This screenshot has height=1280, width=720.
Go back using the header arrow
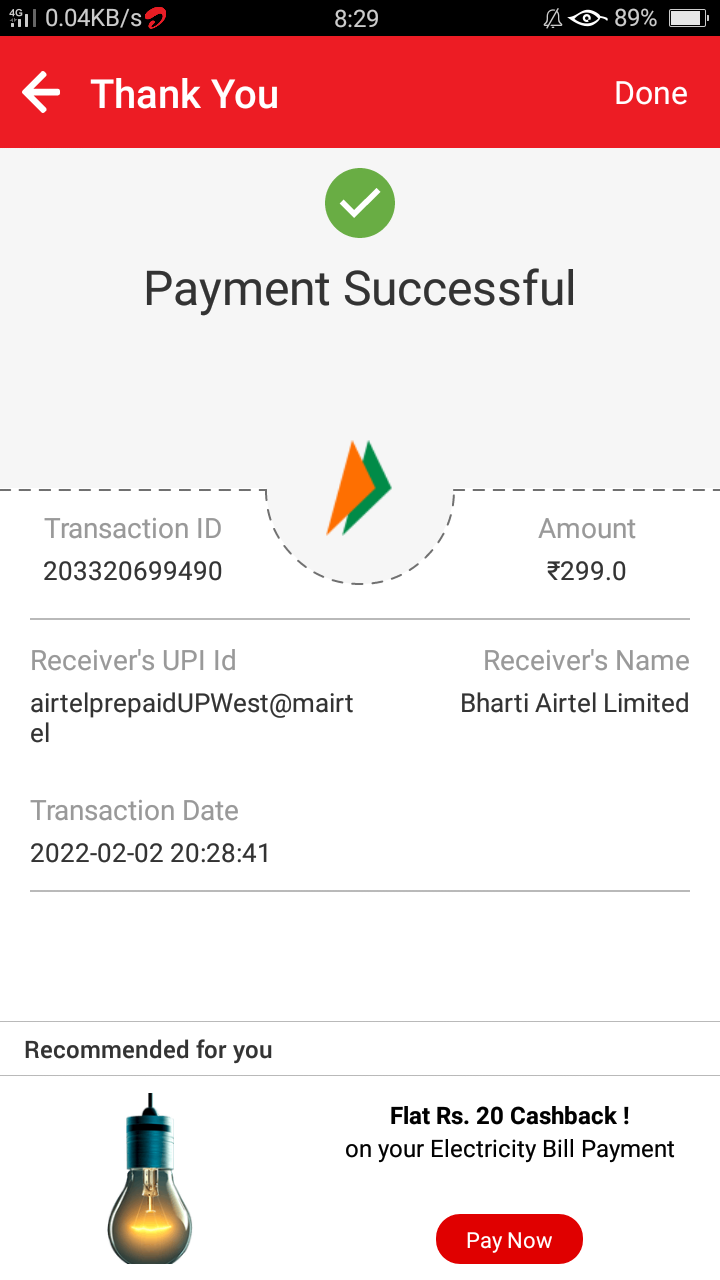coord(41,93)
